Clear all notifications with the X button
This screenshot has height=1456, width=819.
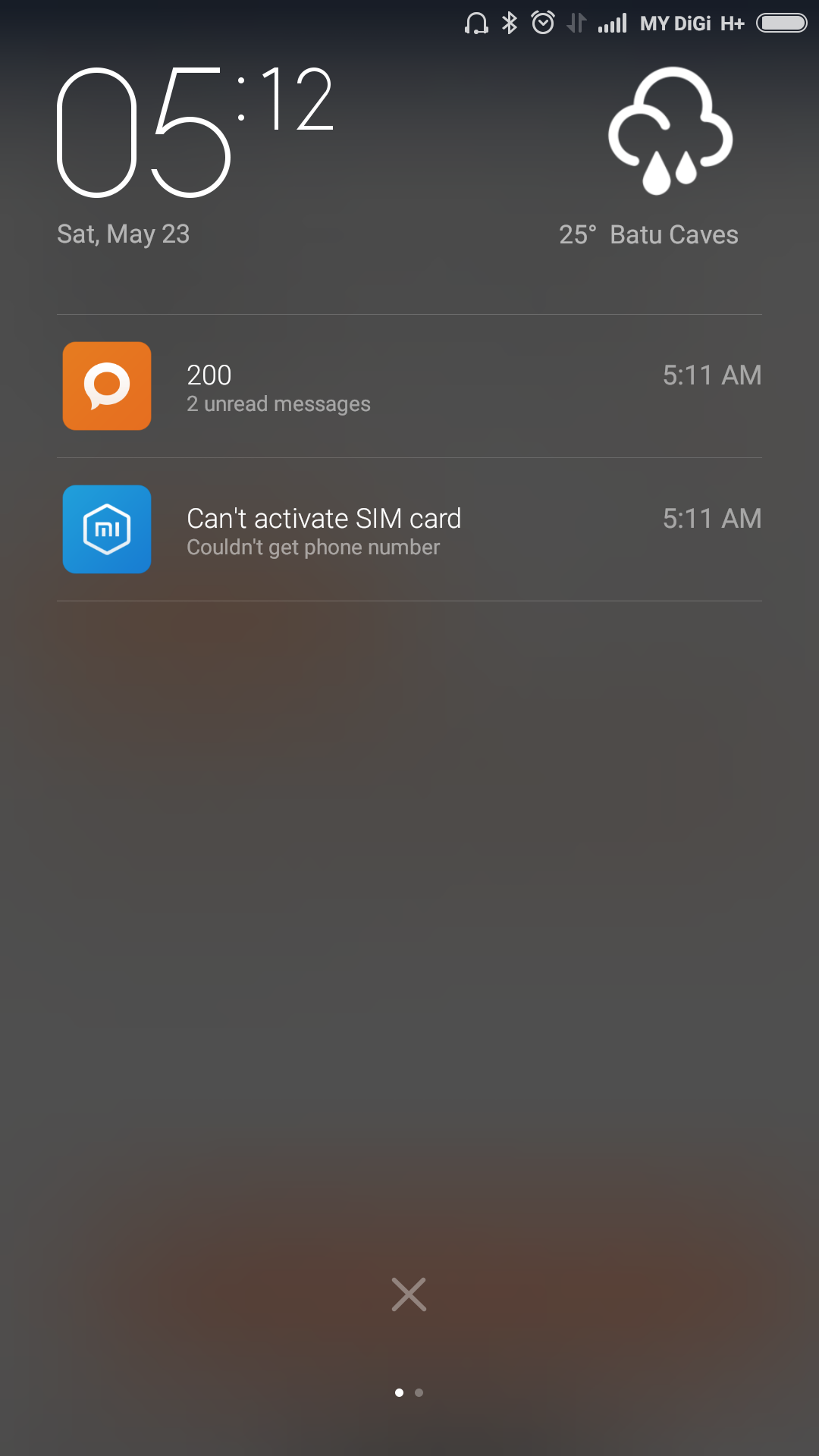(x=409, y=1294)
